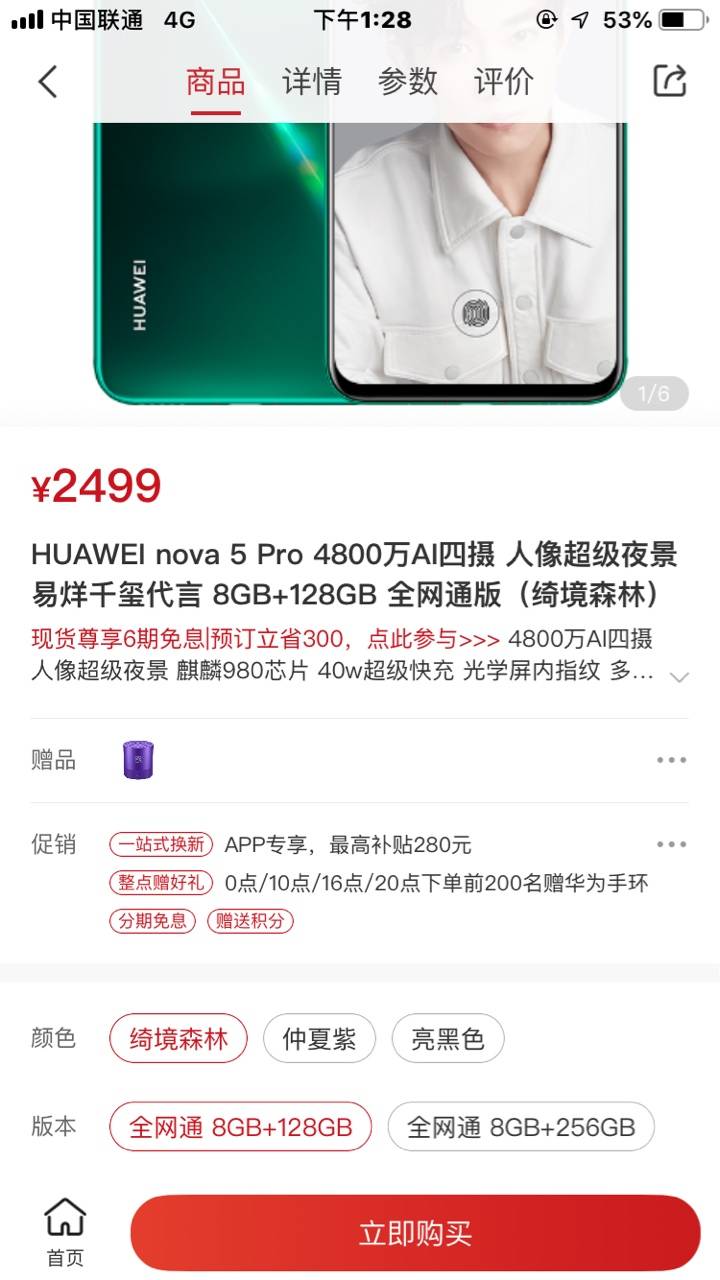The image size is (720, 1280).
Task: Pick the 全网通 8GB+256GB version
Action: 521,1127
